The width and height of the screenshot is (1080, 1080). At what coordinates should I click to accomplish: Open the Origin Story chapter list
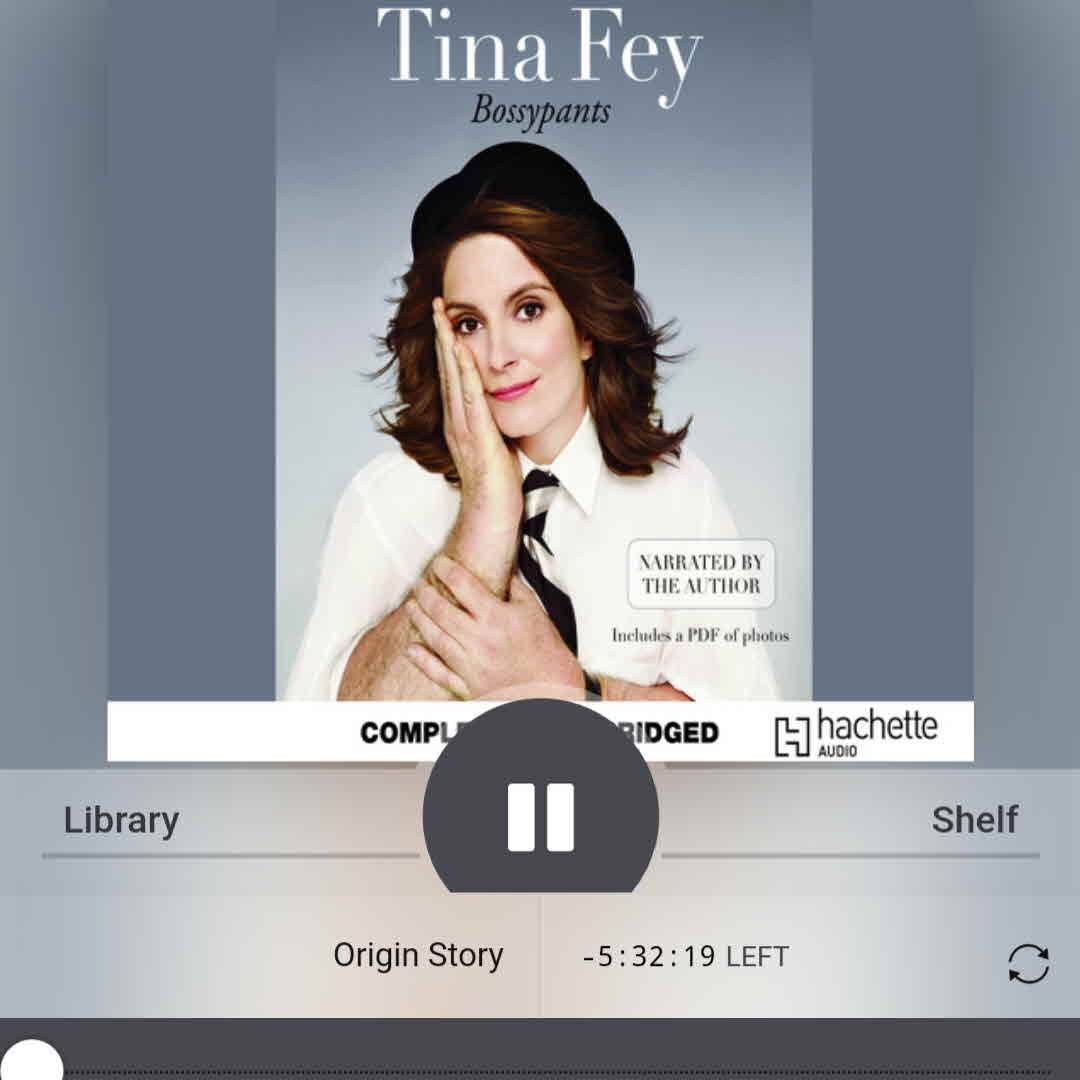click(418, 956)
